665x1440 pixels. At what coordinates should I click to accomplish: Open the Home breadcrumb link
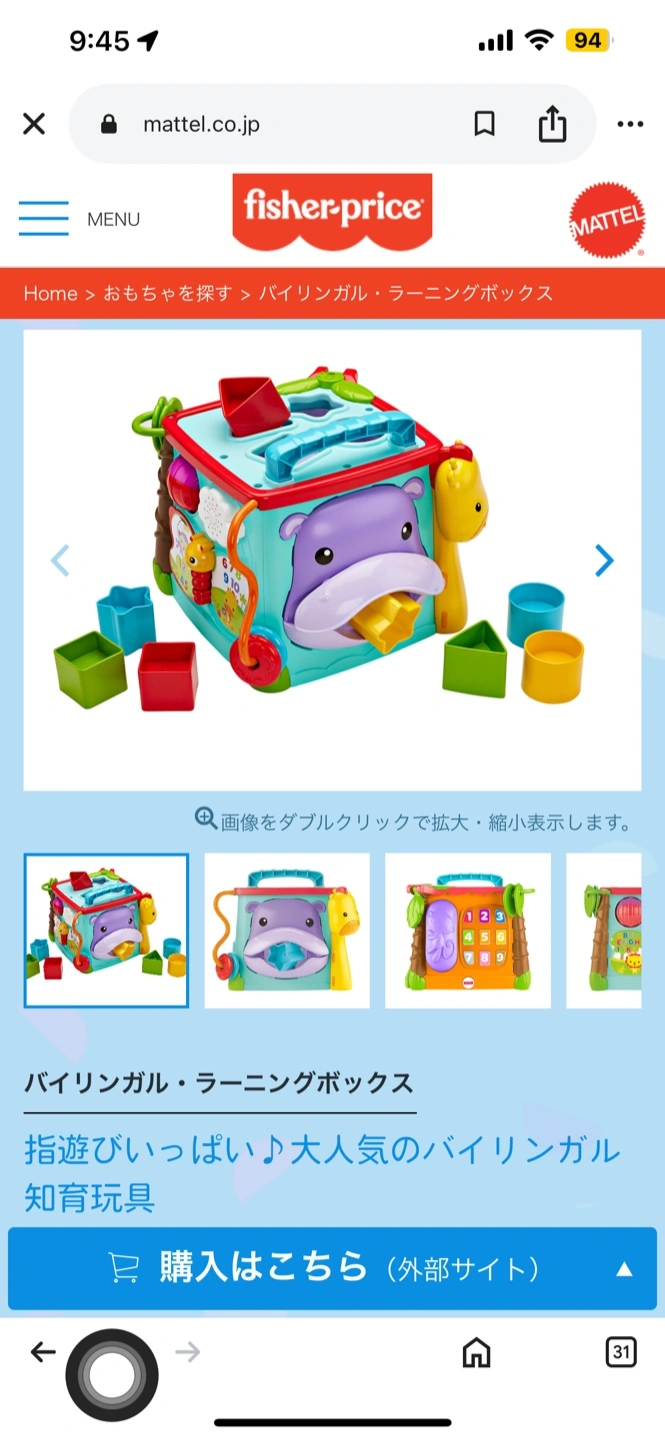pos(50,293)
